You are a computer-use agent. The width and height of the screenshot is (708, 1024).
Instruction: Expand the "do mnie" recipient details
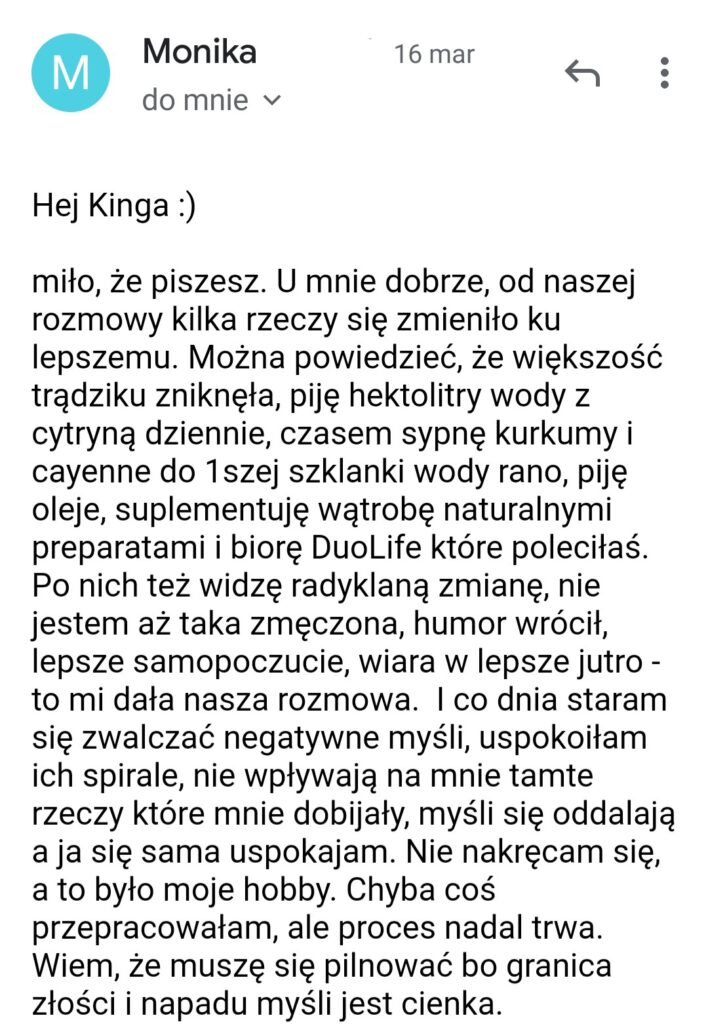click(270, 101)
